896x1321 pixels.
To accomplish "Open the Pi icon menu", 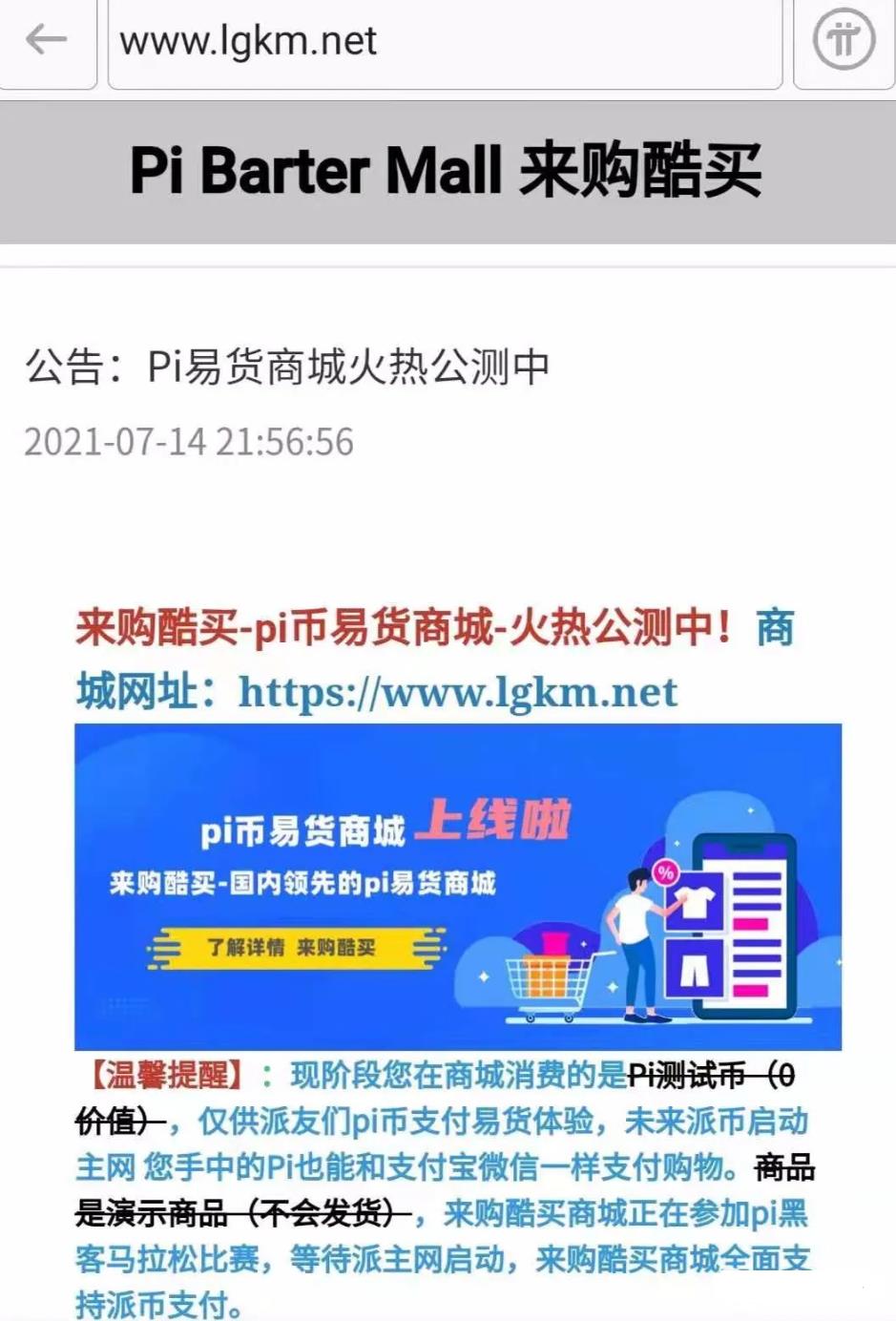I will tap(844, 40).
